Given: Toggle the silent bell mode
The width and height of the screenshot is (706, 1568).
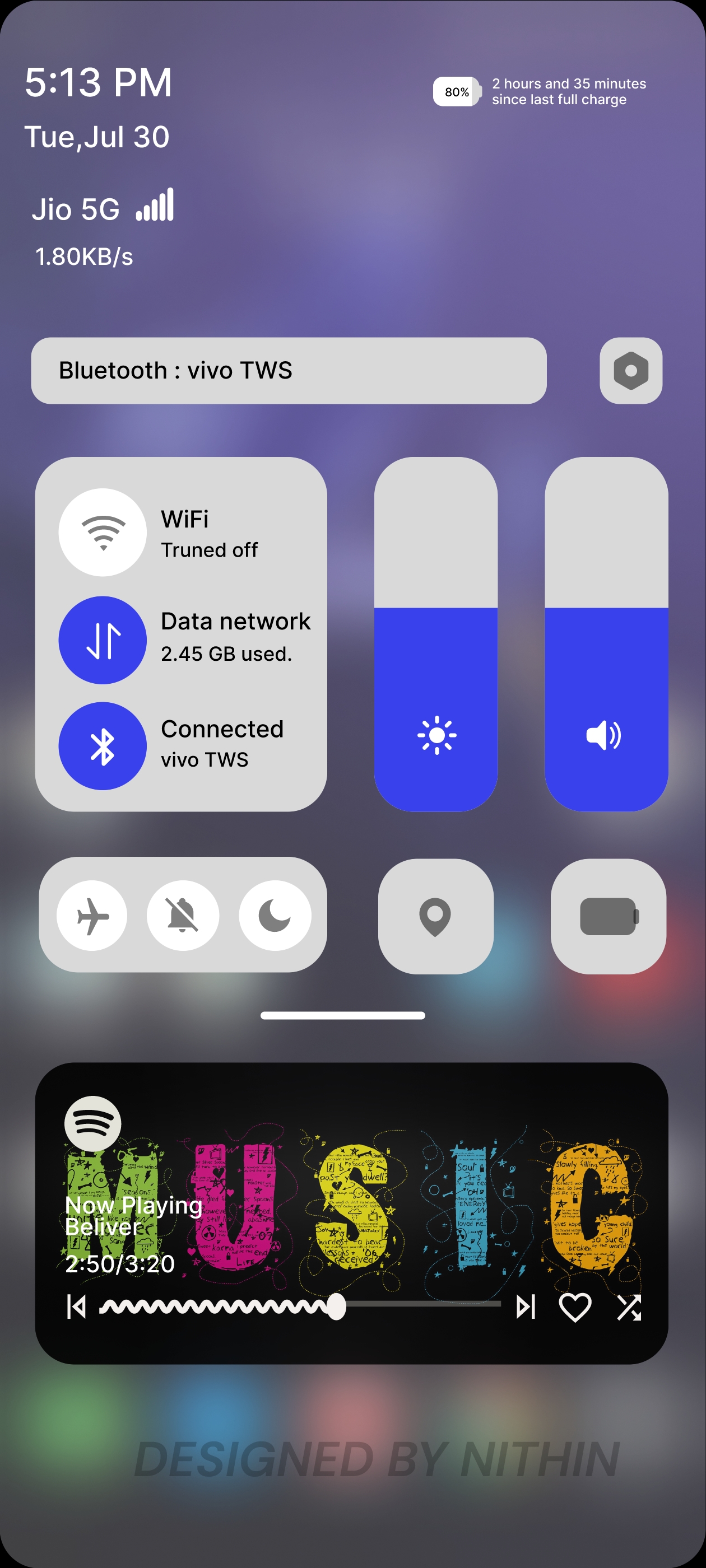Looking at the screenshot, I should [183, 916].
